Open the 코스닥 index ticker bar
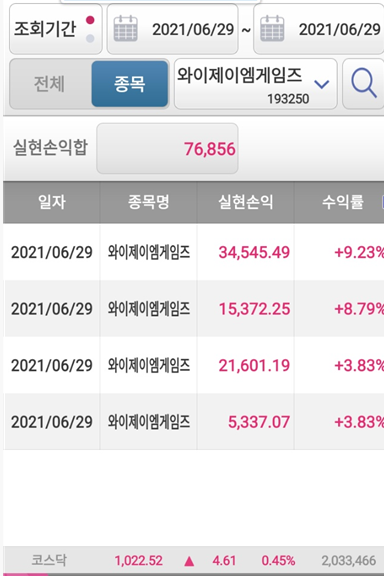Image resolution: width=384 pixels, height=576 pixels. point(193,561)
